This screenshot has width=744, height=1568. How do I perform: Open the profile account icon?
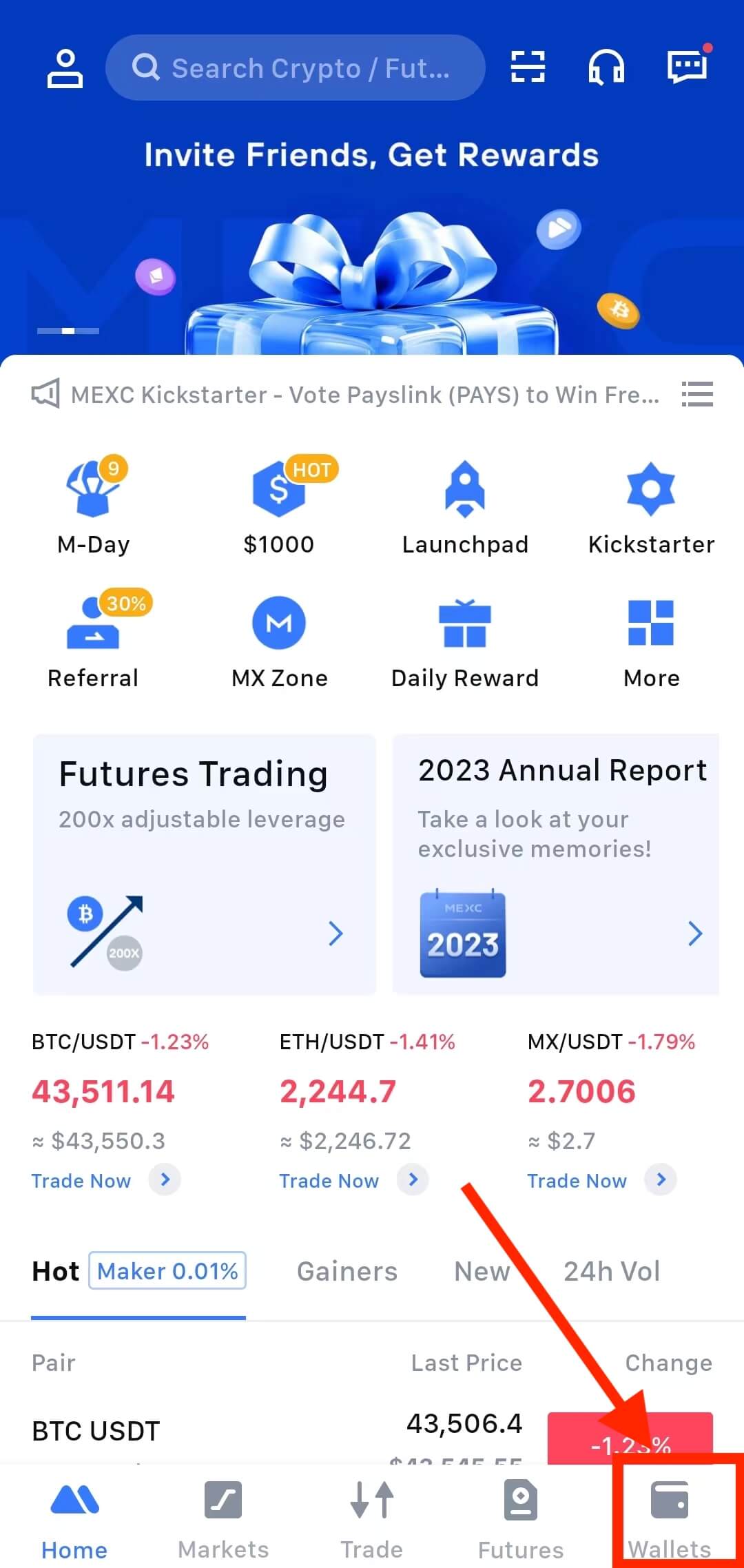65,68
